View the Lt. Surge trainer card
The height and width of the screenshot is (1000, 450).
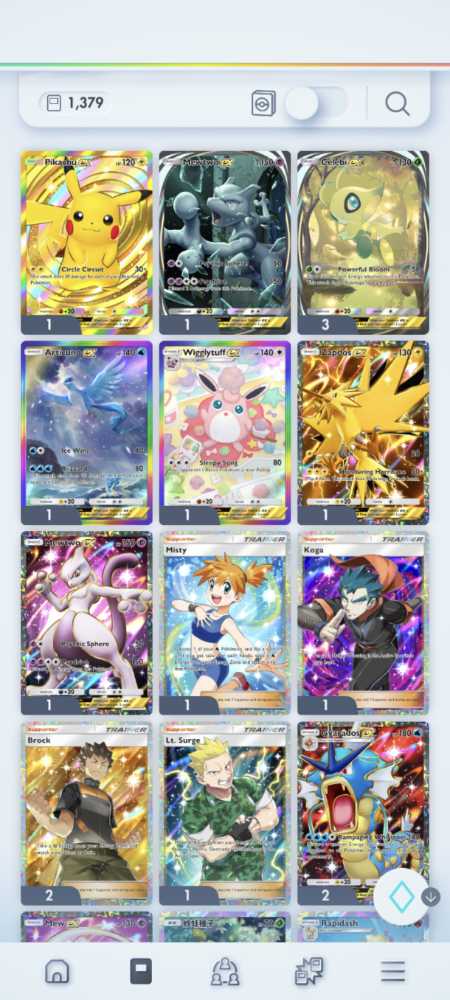pyautogui.click(x=224, y=813)
